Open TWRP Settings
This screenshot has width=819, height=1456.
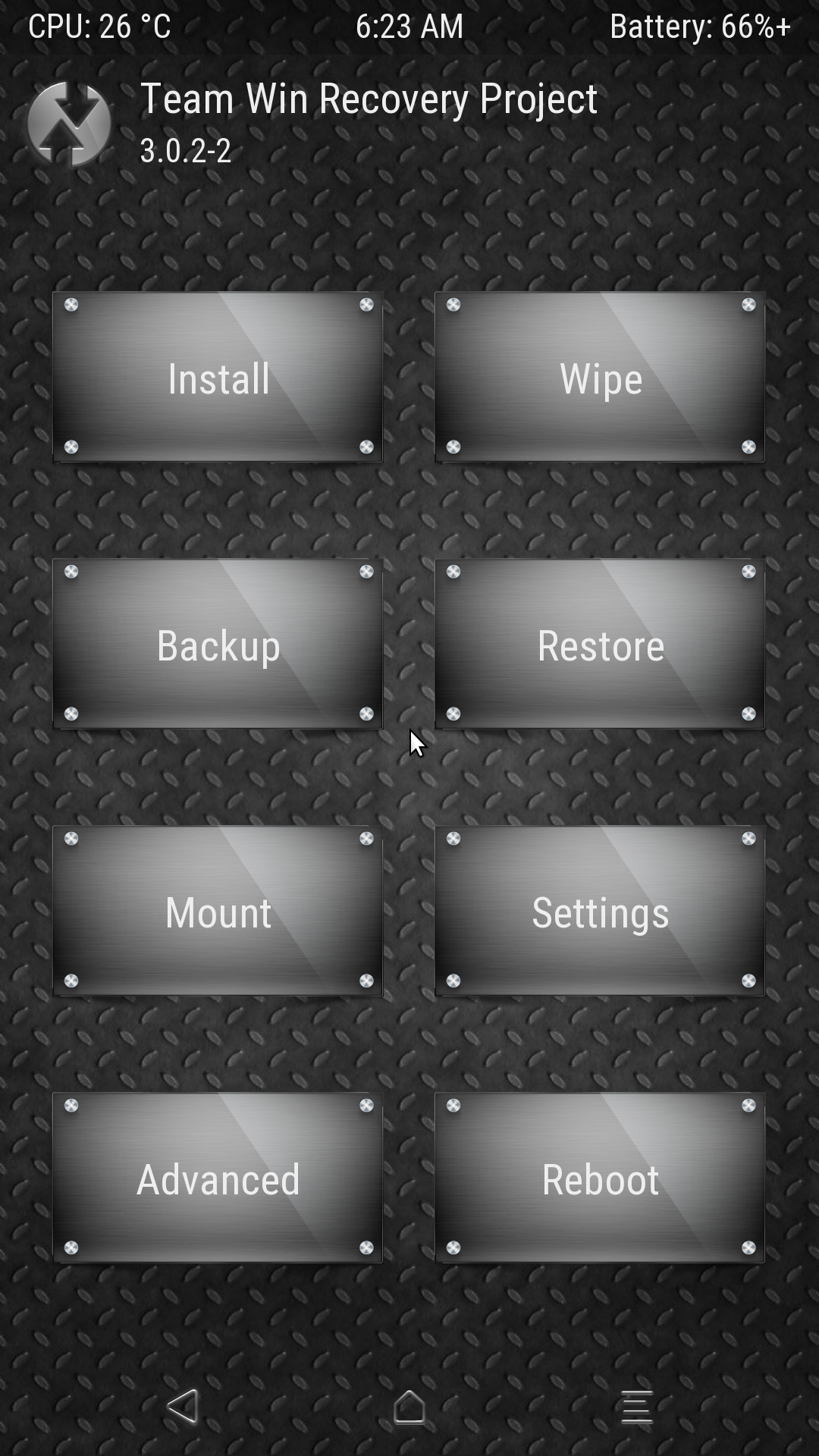tap(600, 911)
